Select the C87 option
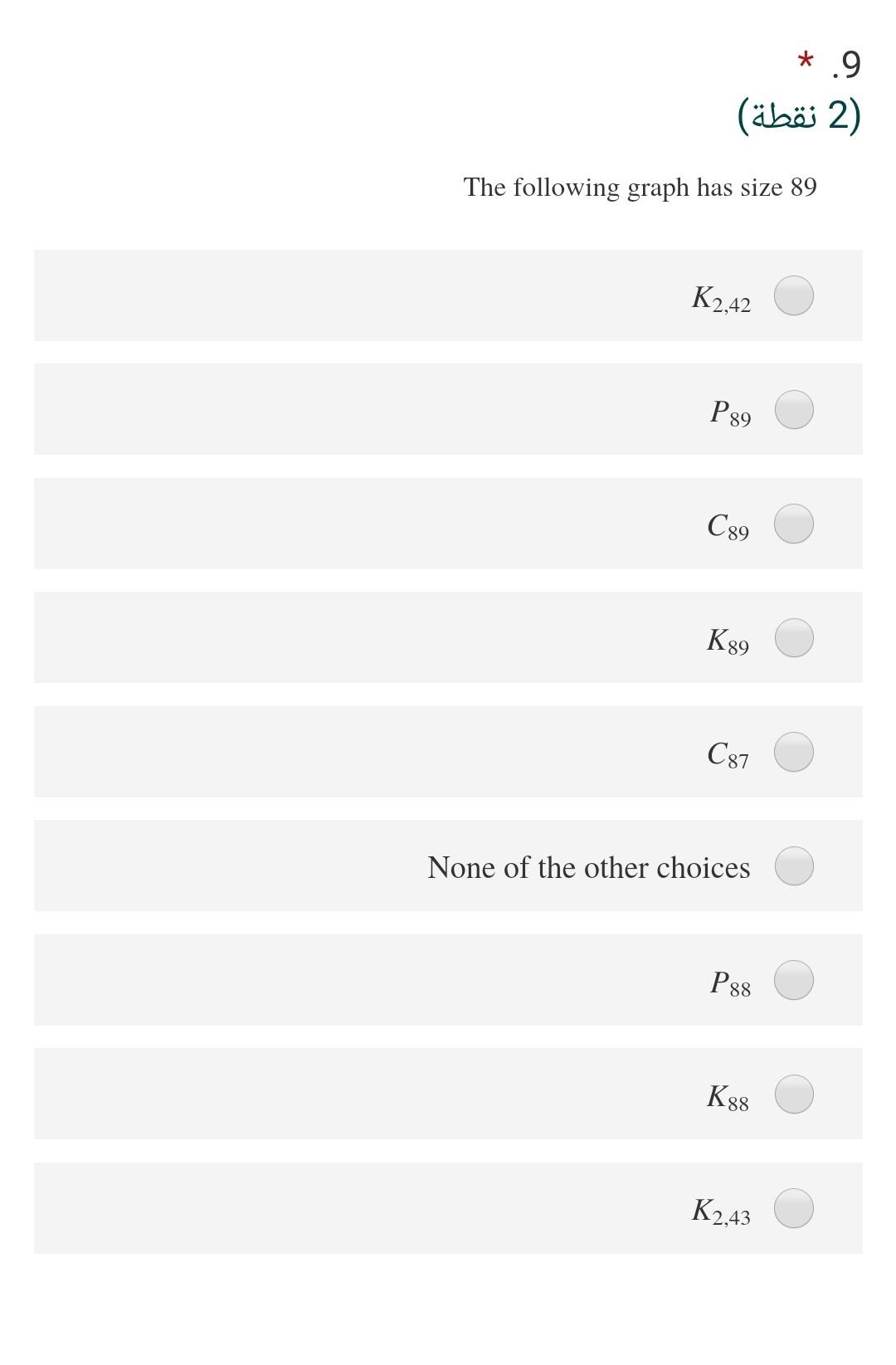 [794, 752]
